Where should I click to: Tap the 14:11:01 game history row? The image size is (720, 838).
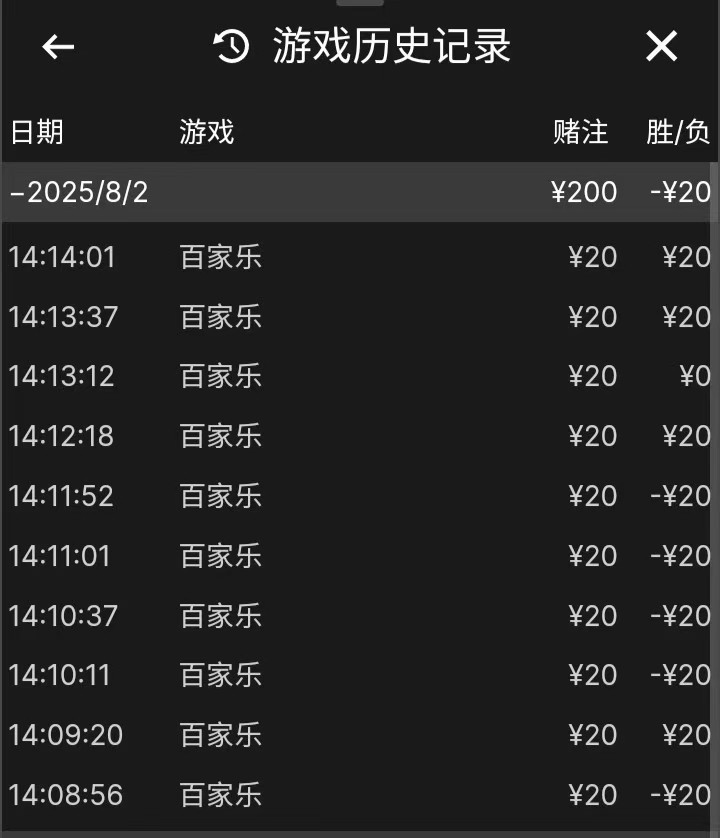360,555
